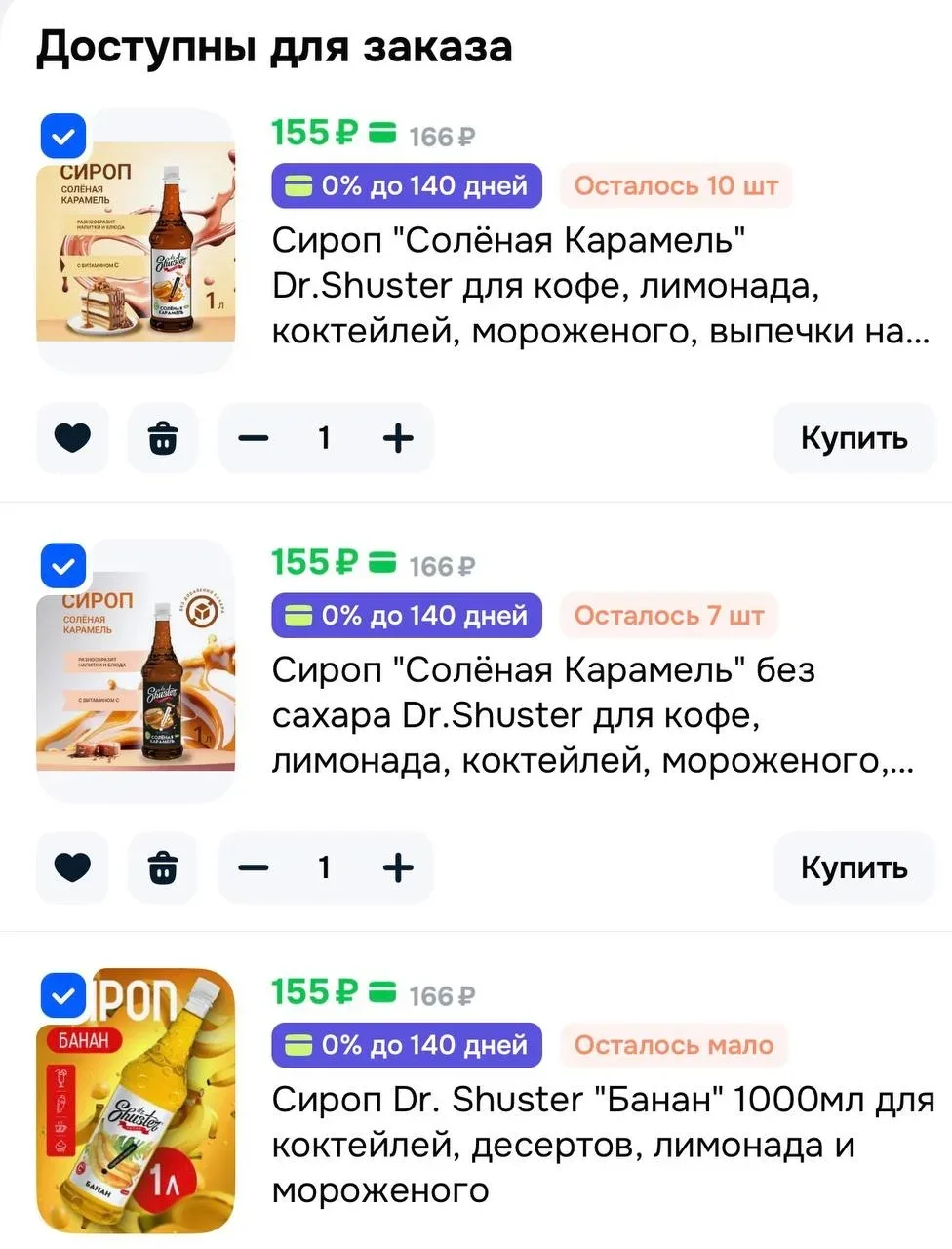Decrease quantity of first Солёная Карамель syrup
This screenshot has width=952, height=1249.
tap(254, 438)
